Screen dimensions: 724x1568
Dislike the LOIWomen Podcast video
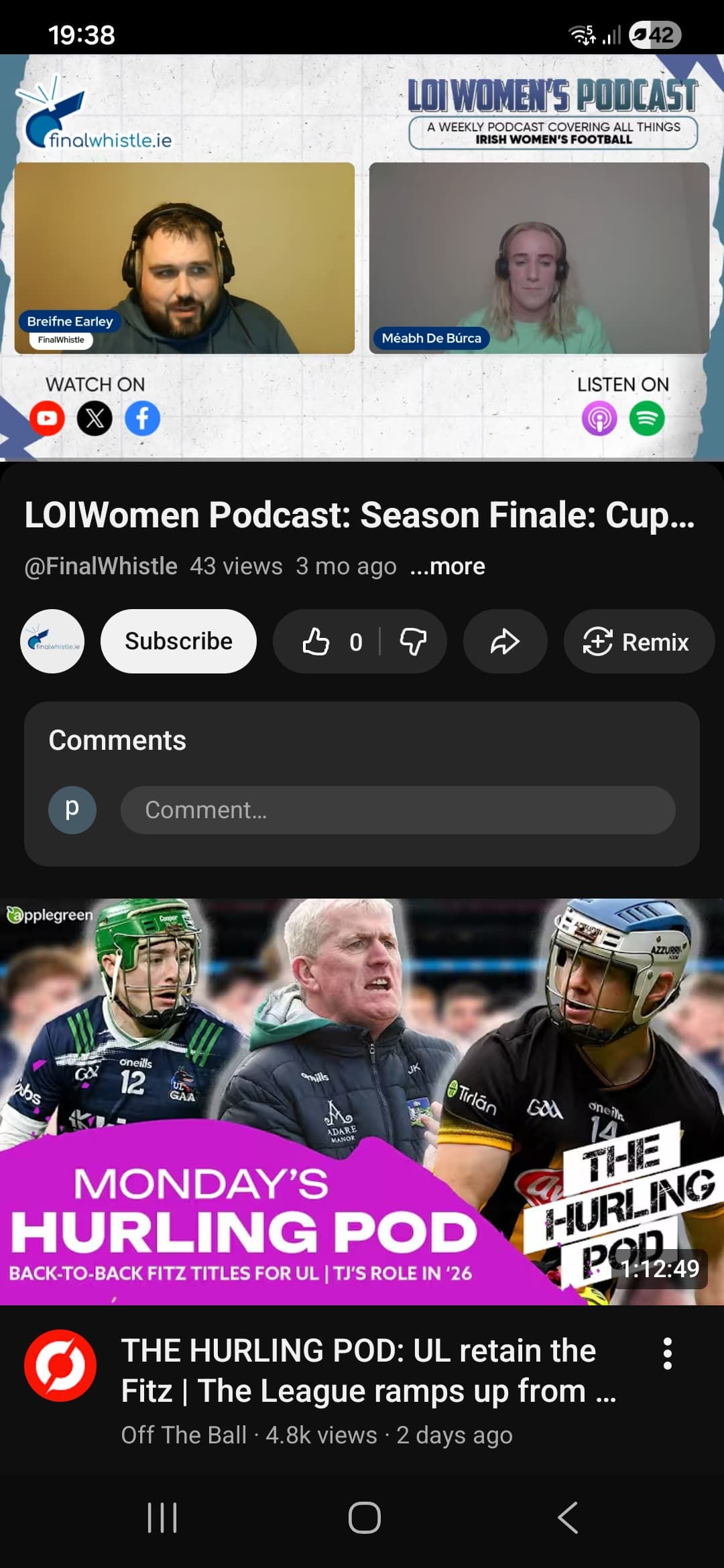coord(413,641)
